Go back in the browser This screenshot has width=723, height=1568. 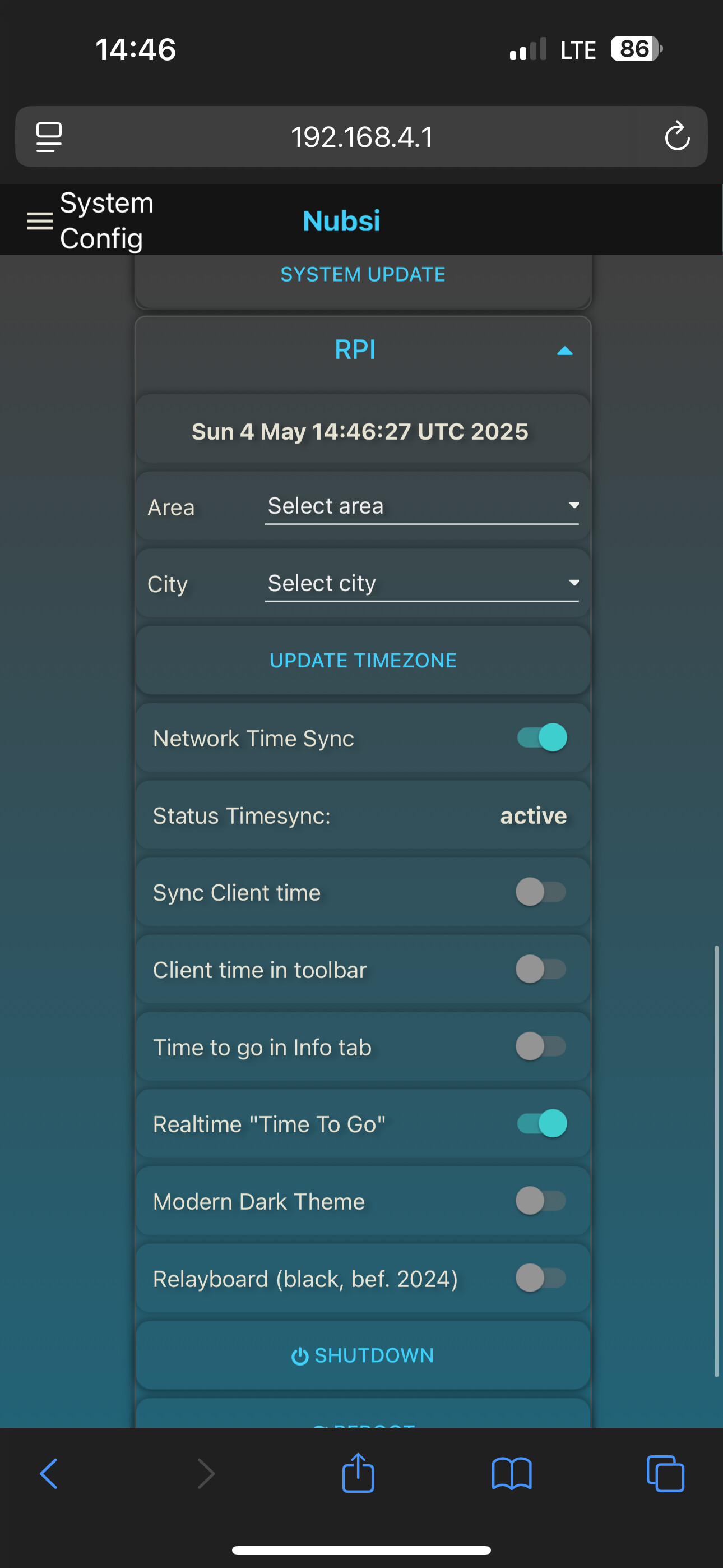[49, 1474]
